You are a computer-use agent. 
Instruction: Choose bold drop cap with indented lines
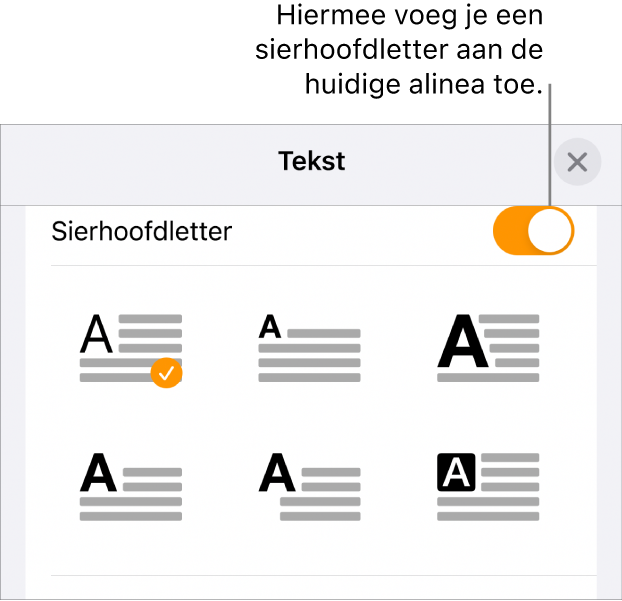coord(309,485)
